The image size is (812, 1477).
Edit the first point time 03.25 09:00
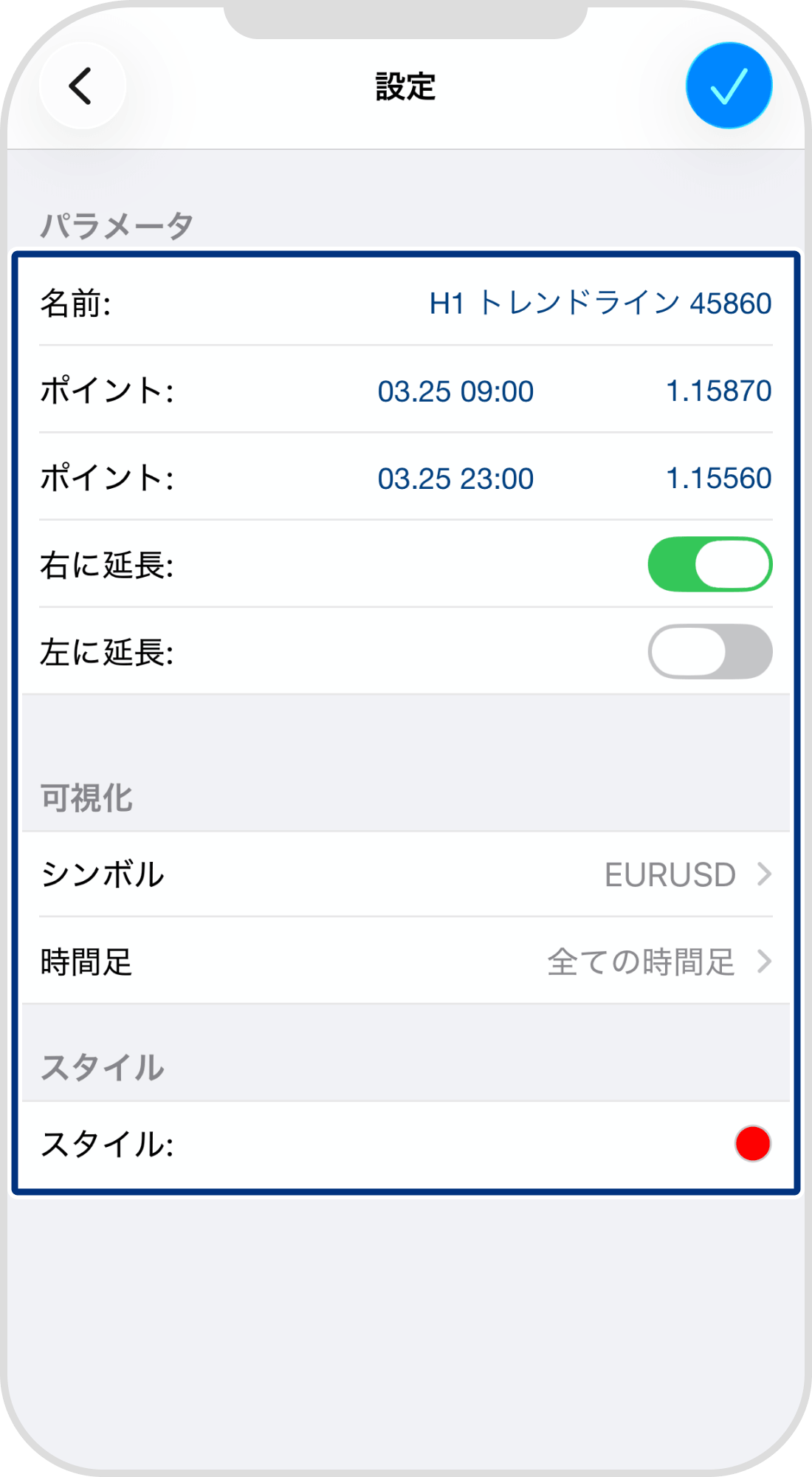click(x=455, y=391)
